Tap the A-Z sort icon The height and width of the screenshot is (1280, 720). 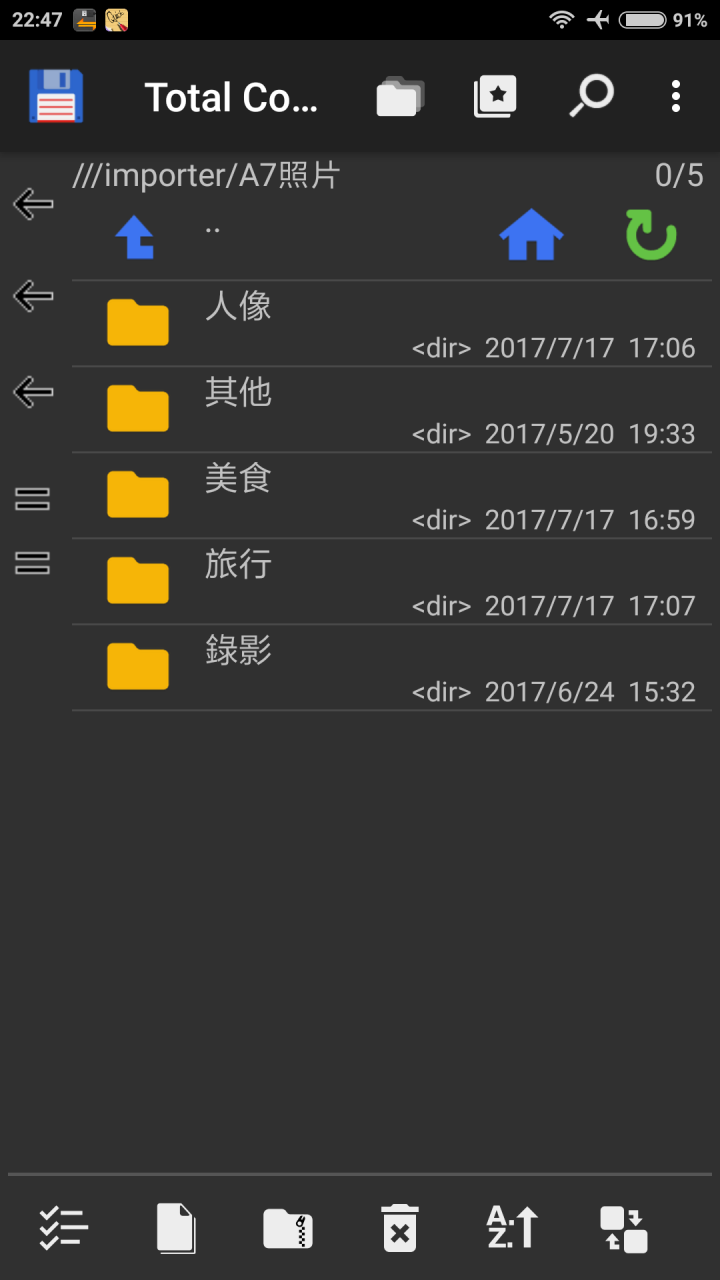[512, 1228]
